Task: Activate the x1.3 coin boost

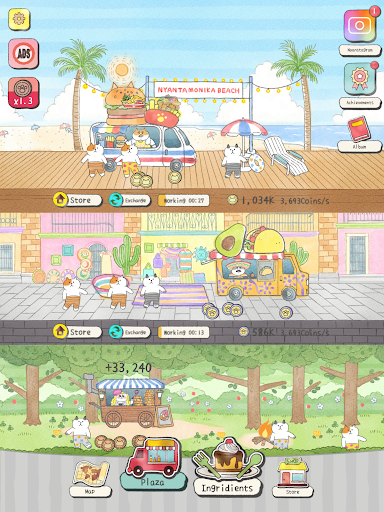Action: [x=23, y=93]
